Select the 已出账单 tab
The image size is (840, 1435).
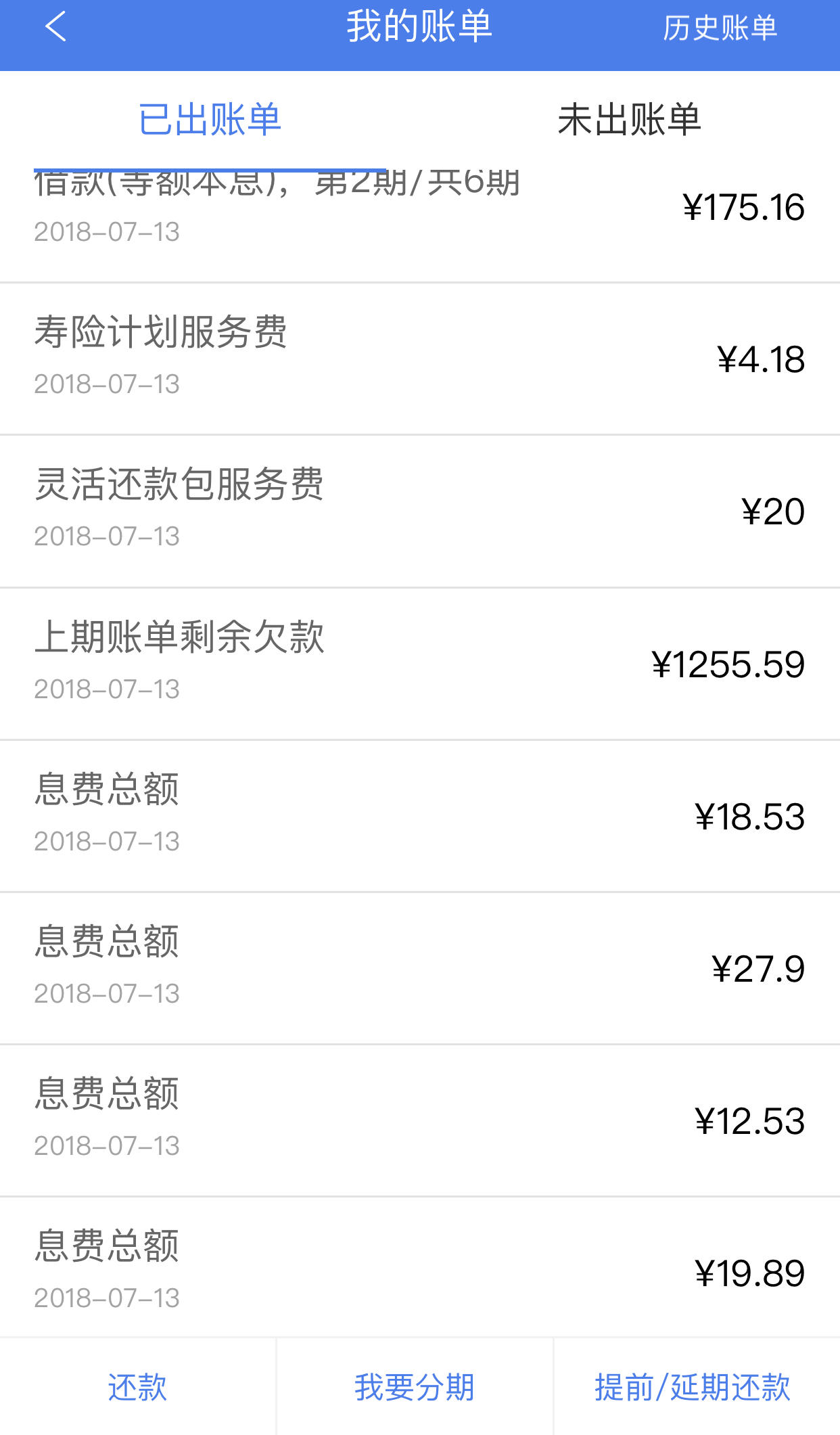coord(210,120)
